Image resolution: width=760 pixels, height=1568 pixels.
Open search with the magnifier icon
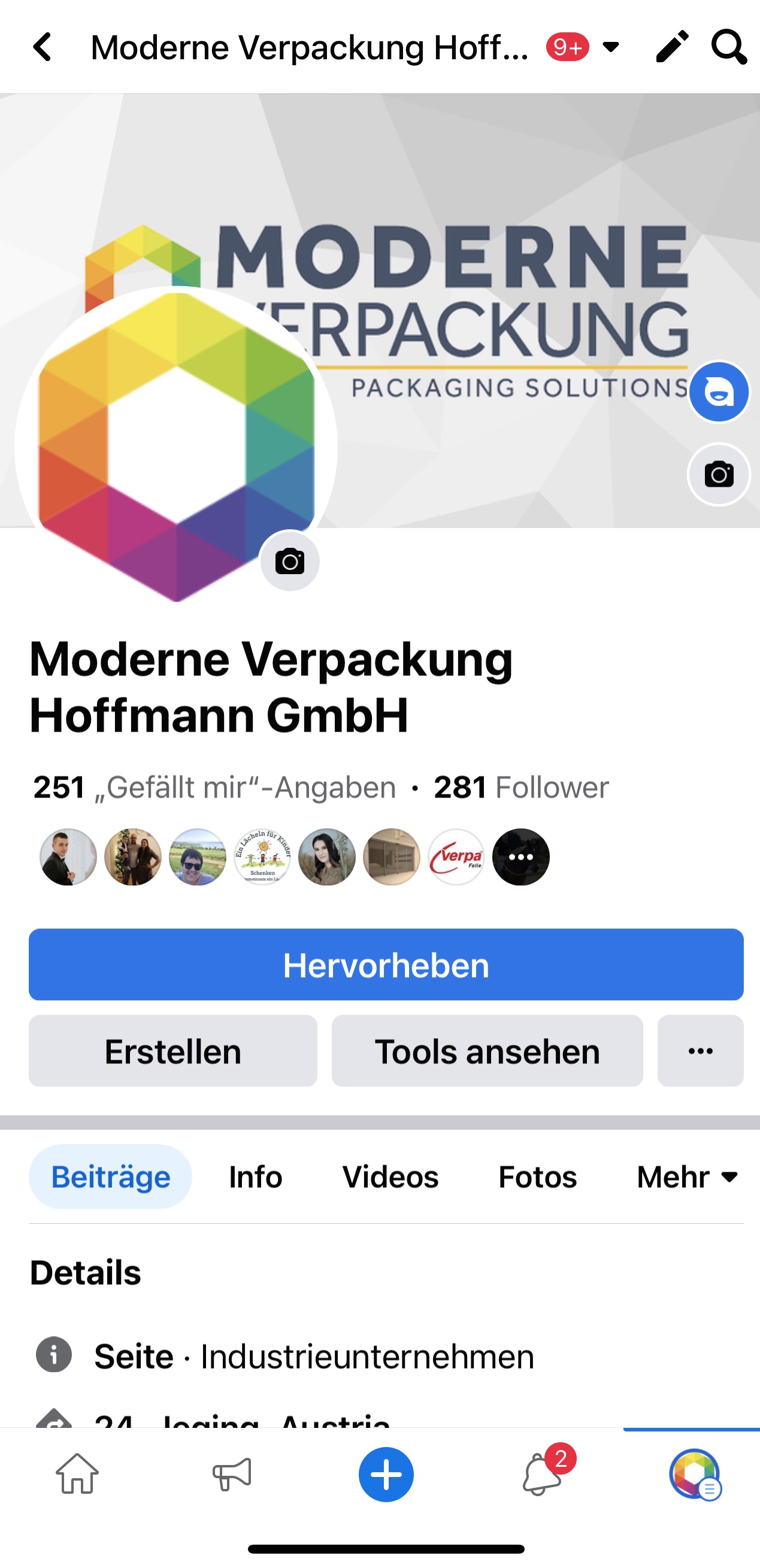pos(728,47)
